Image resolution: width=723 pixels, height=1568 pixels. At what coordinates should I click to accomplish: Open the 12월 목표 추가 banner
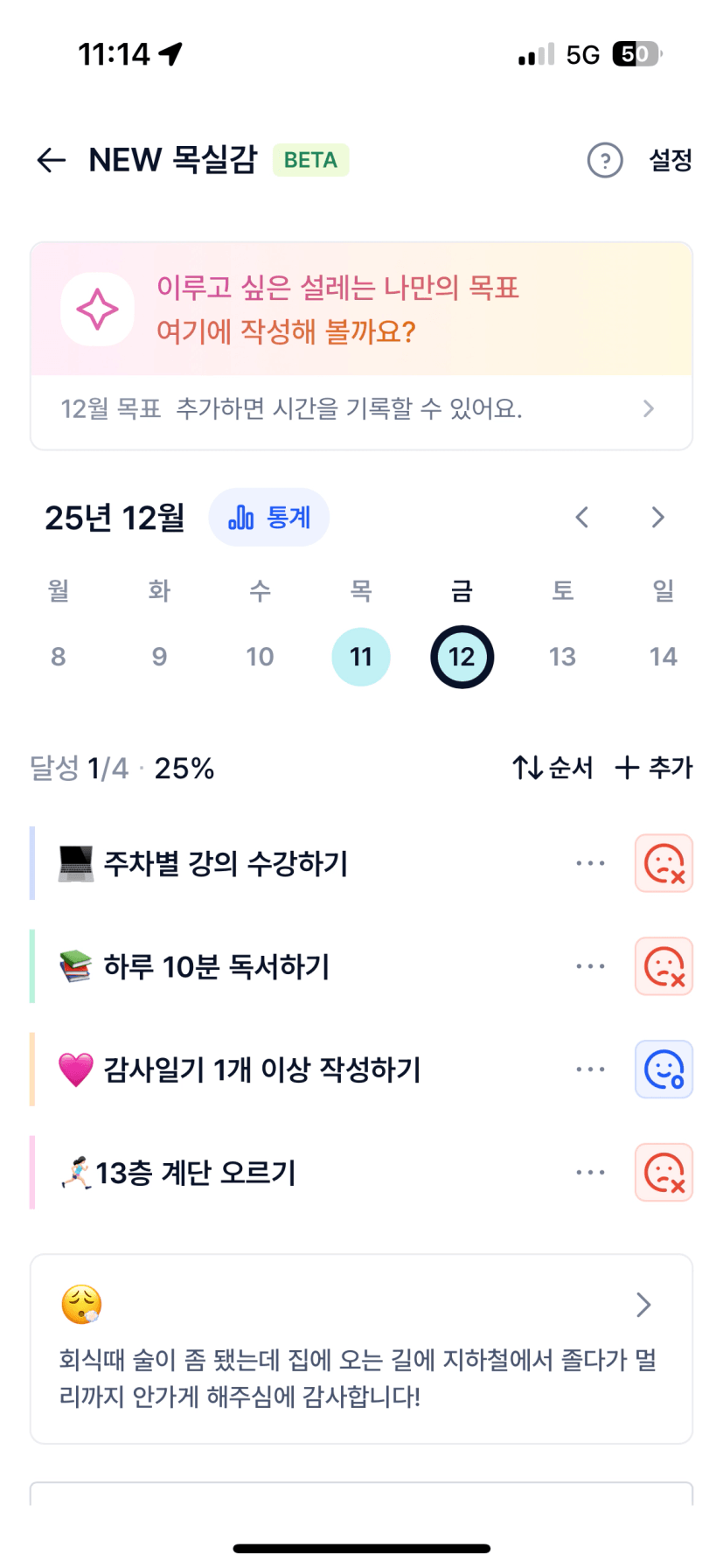[361, 408]
